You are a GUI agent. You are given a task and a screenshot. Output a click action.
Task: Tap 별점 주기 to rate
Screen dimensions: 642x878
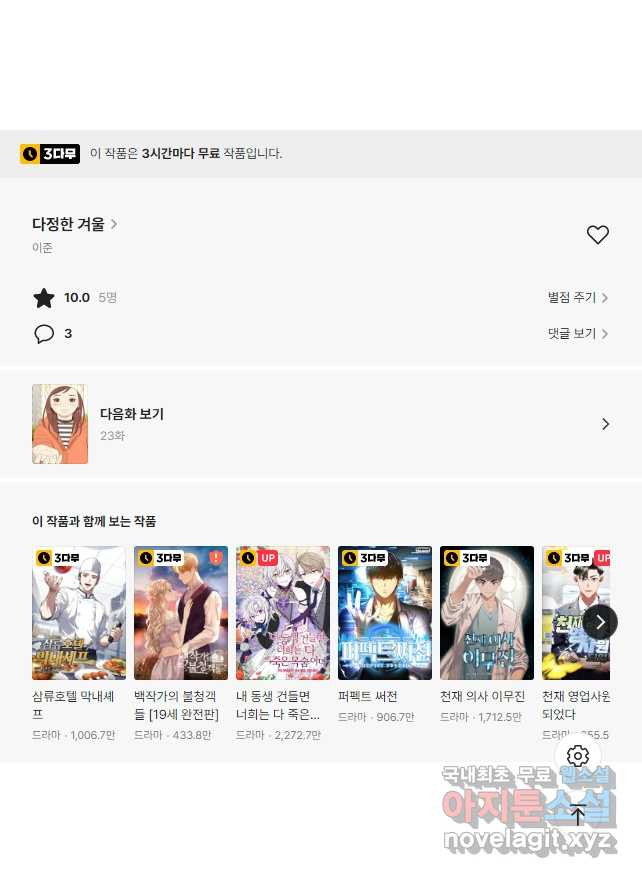pos(577,298)
